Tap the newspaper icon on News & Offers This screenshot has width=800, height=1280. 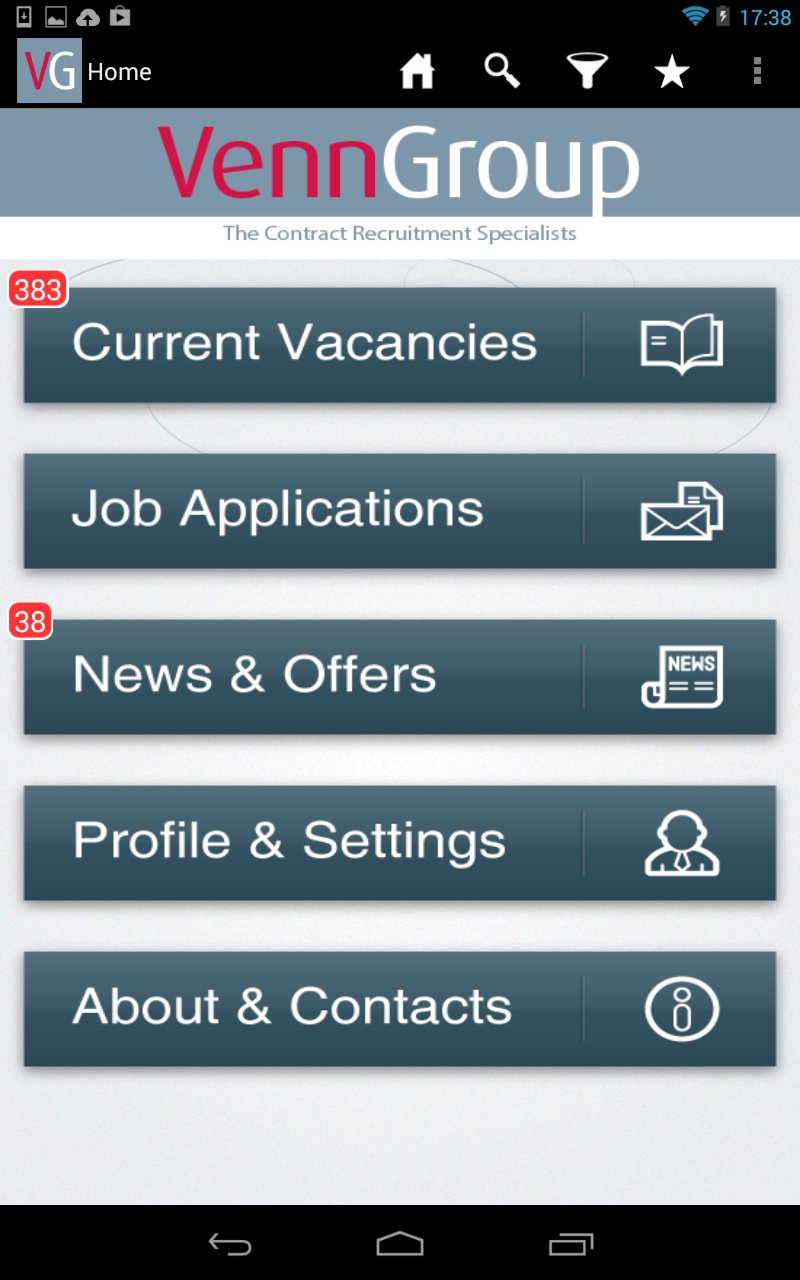click(x=681, y=676)
